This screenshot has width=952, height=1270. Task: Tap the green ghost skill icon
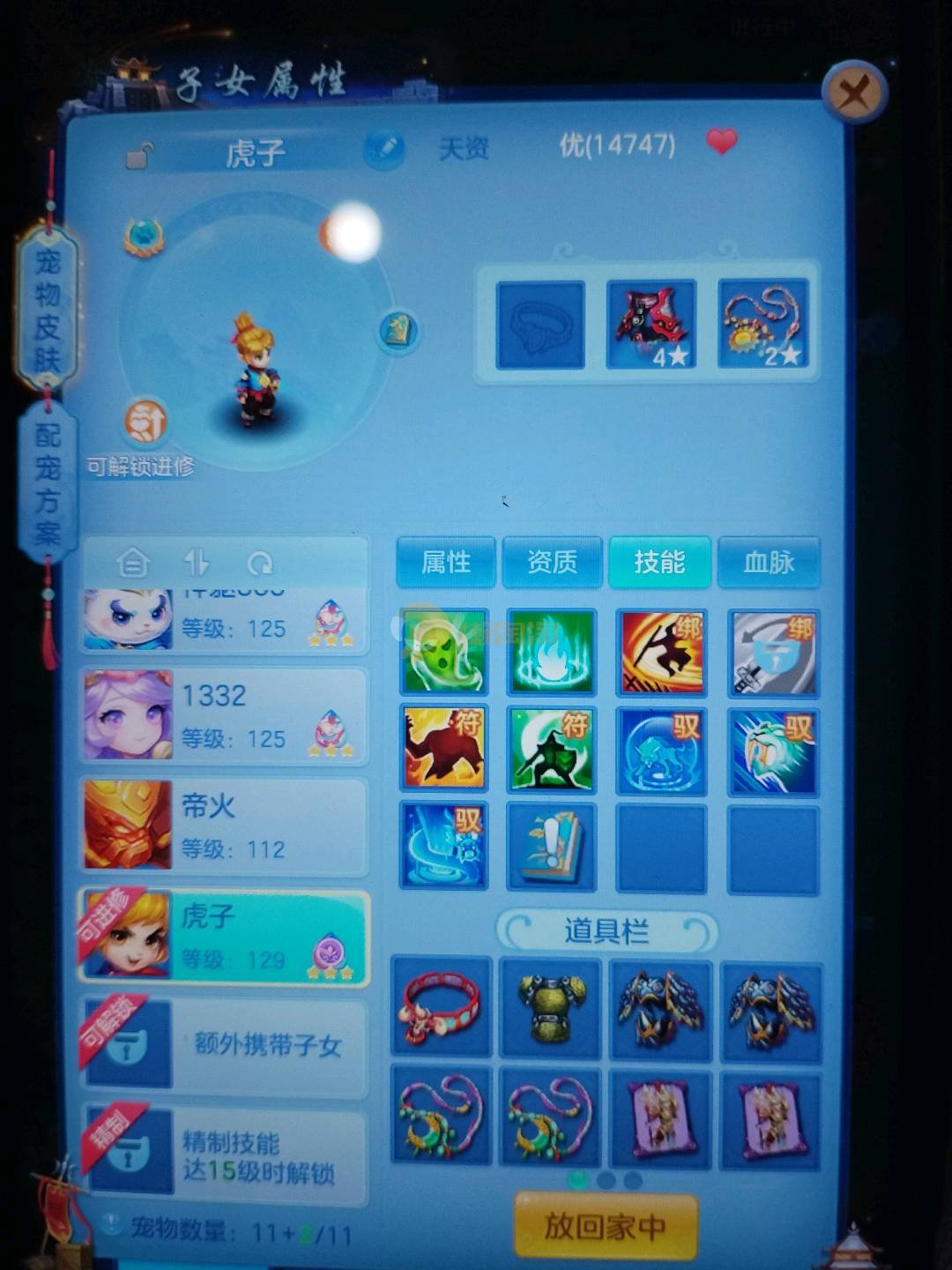click(x=444, y=653)
